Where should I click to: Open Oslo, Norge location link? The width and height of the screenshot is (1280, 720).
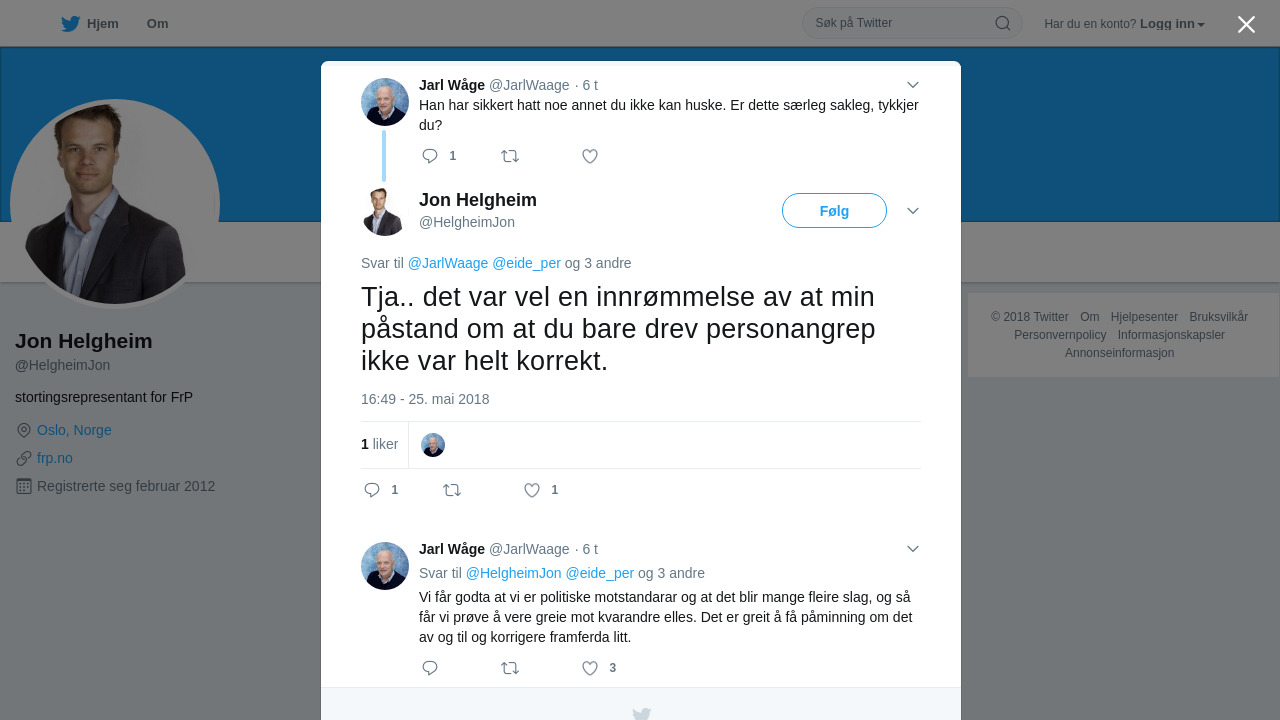[74, 430]
